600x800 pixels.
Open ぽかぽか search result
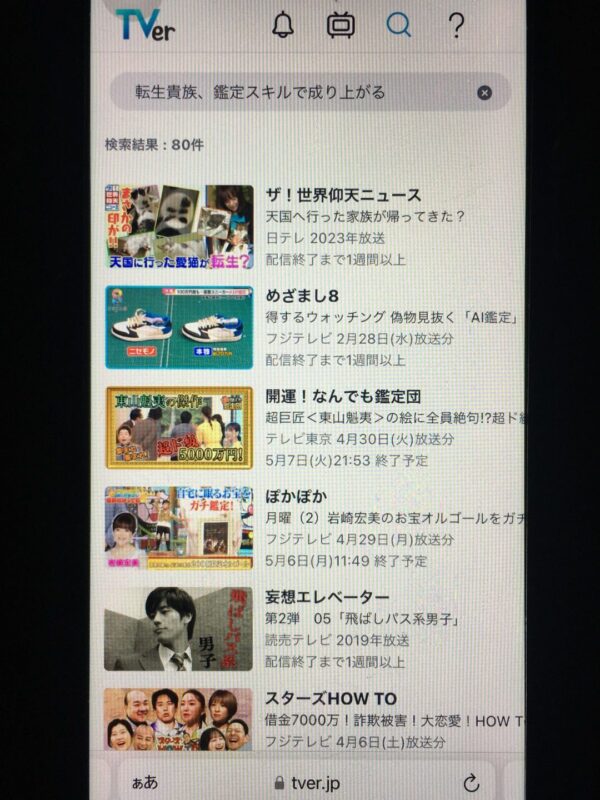pos(296,497)
